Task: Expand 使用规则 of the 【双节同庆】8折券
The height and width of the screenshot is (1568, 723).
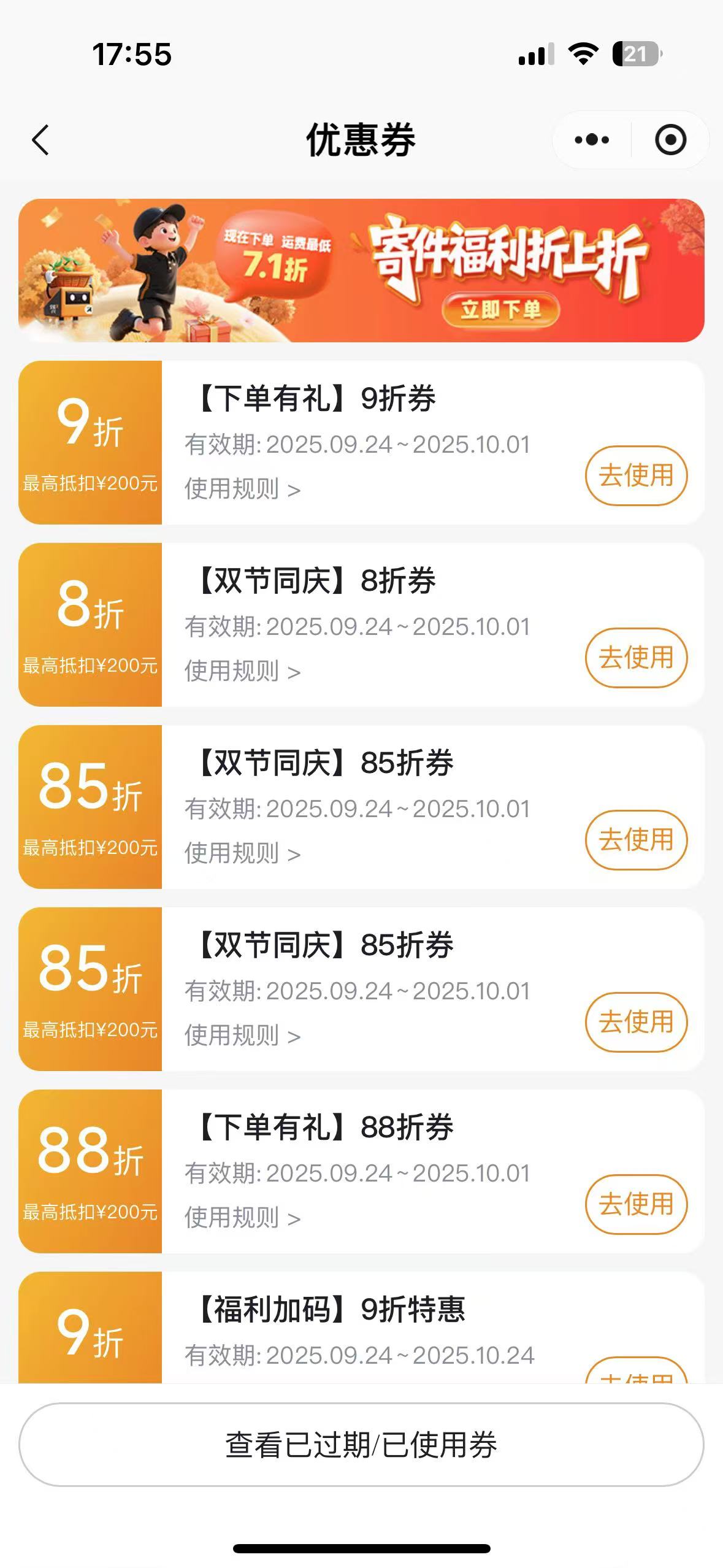Action: coord(243,671)
